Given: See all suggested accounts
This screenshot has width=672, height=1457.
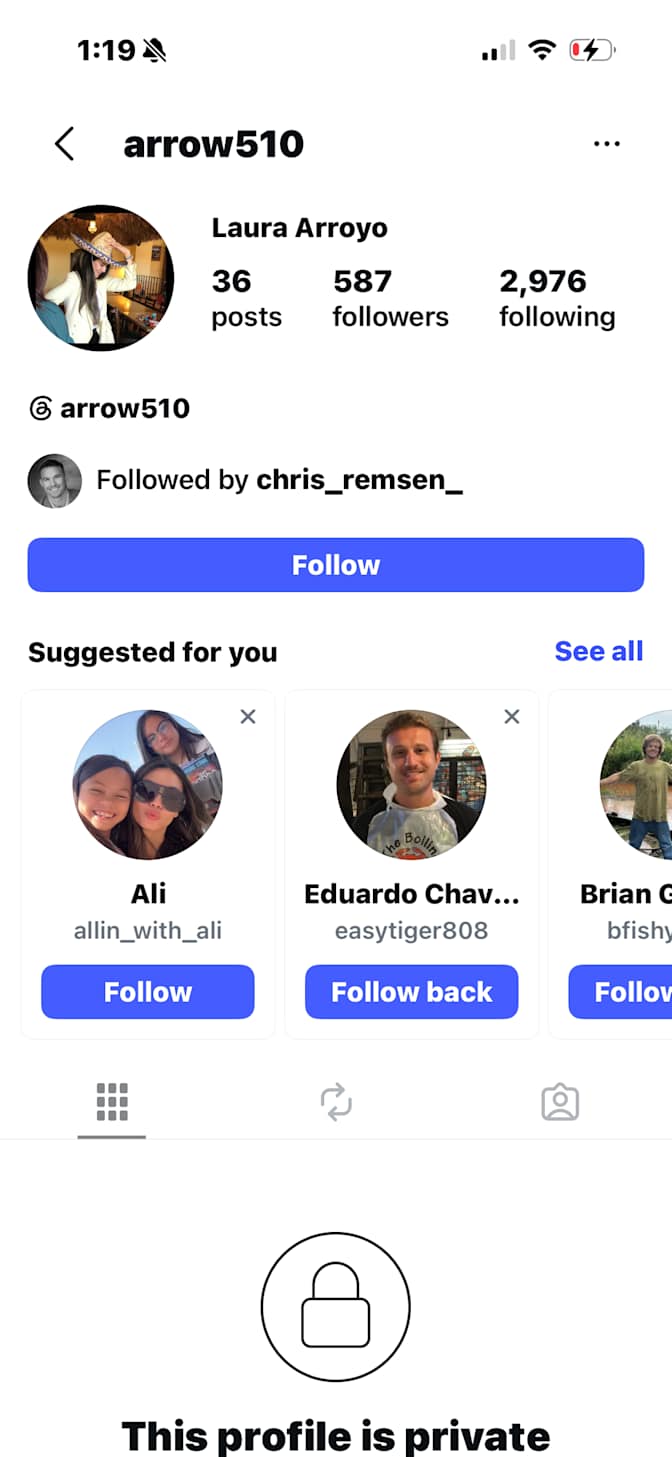Looking at the screenshot, I should click(x=599, y=652).
